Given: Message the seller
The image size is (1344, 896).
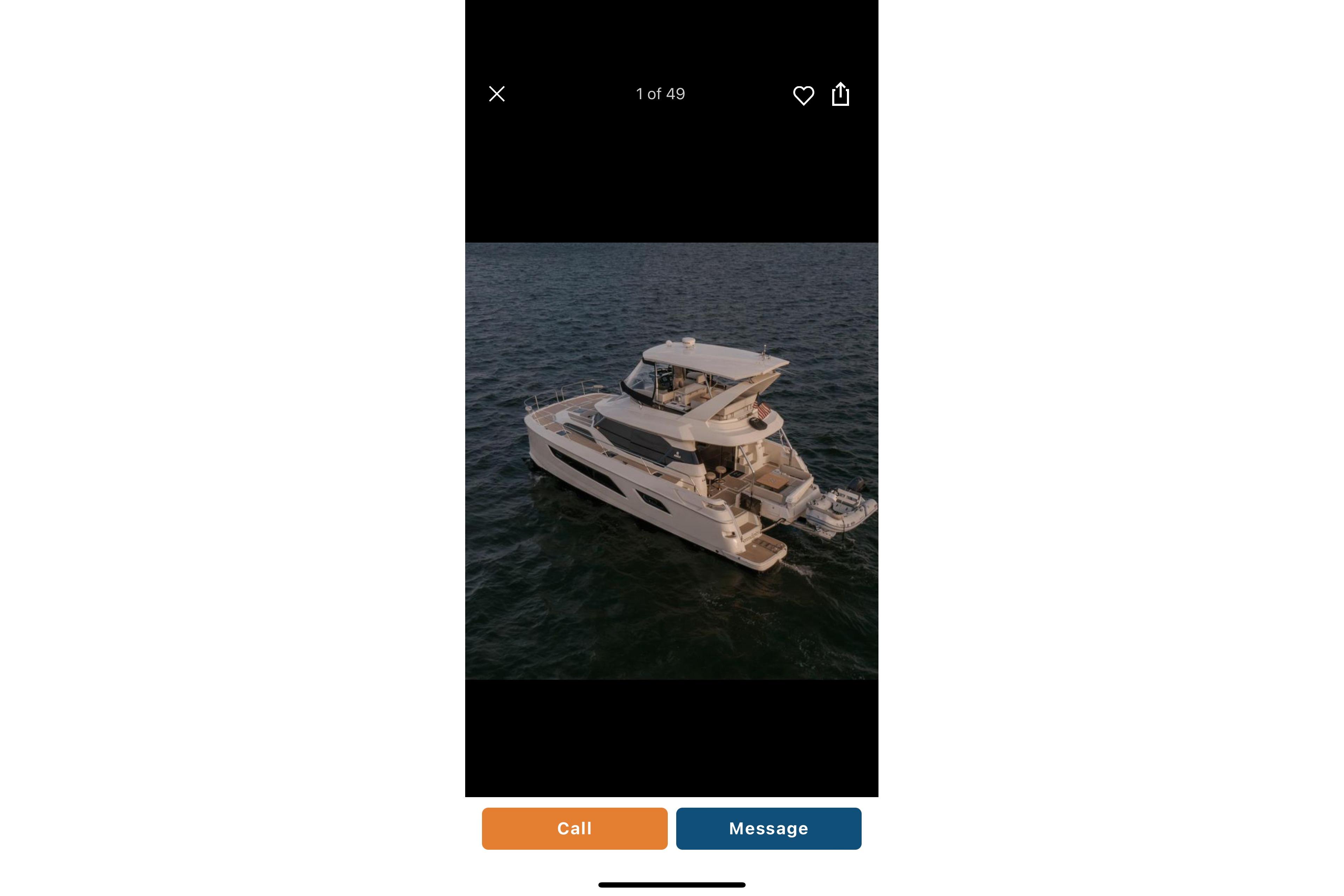Looking at the screenshot, I should 768,828.
